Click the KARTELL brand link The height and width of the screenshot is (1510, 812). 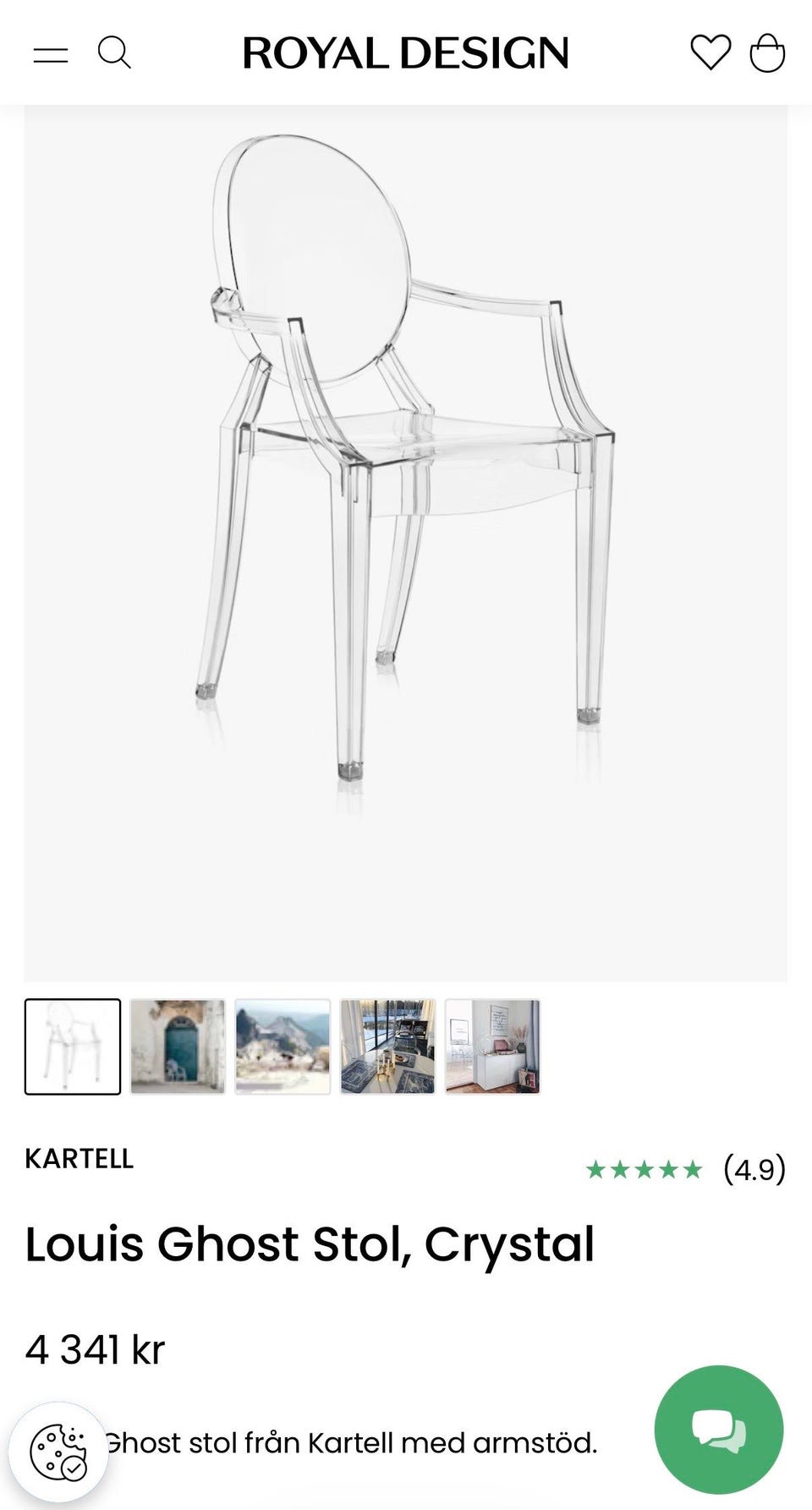point(80,1159)
